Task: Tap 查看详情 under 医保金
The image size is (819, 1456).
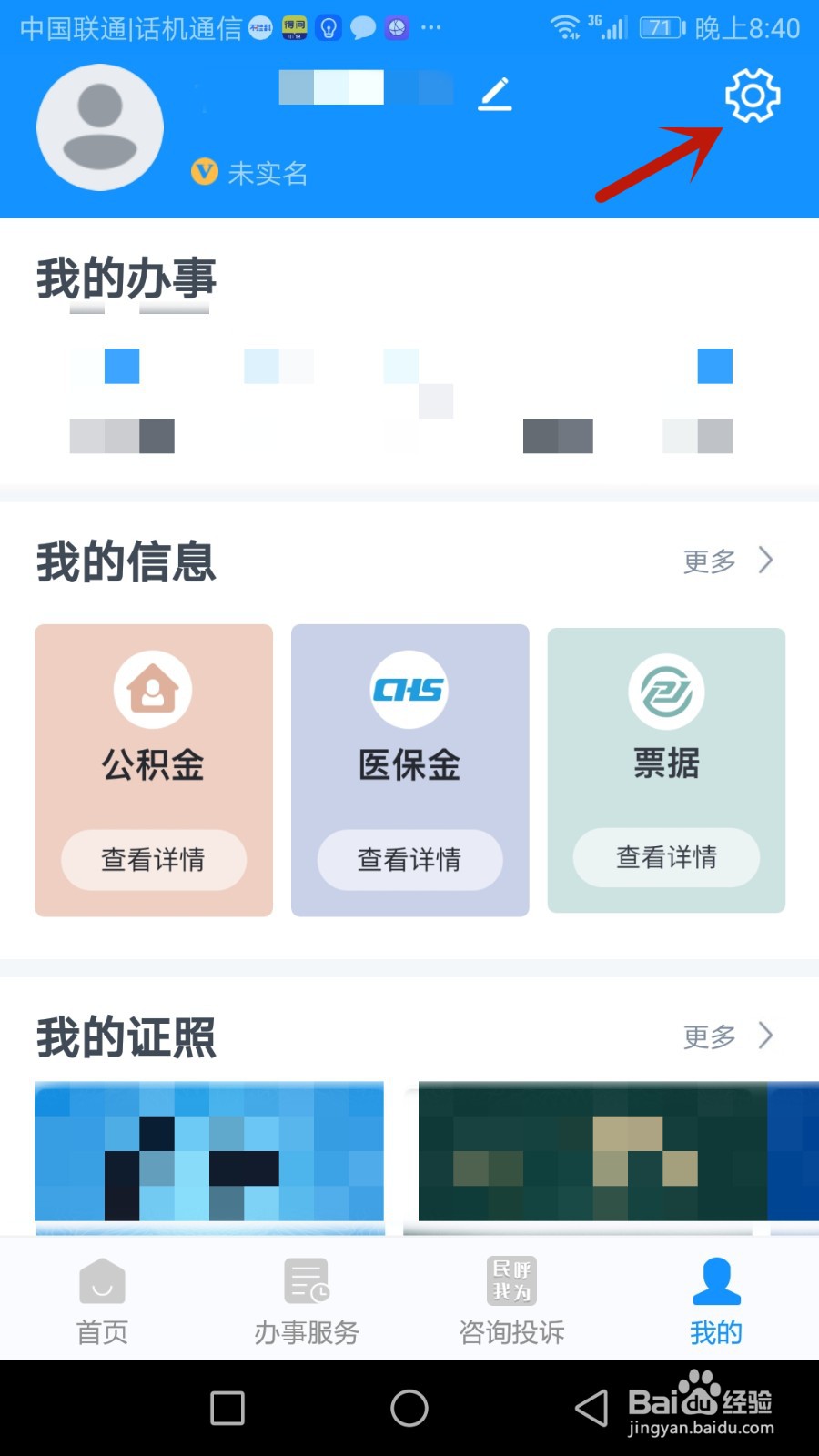Action: click(409, 860)
